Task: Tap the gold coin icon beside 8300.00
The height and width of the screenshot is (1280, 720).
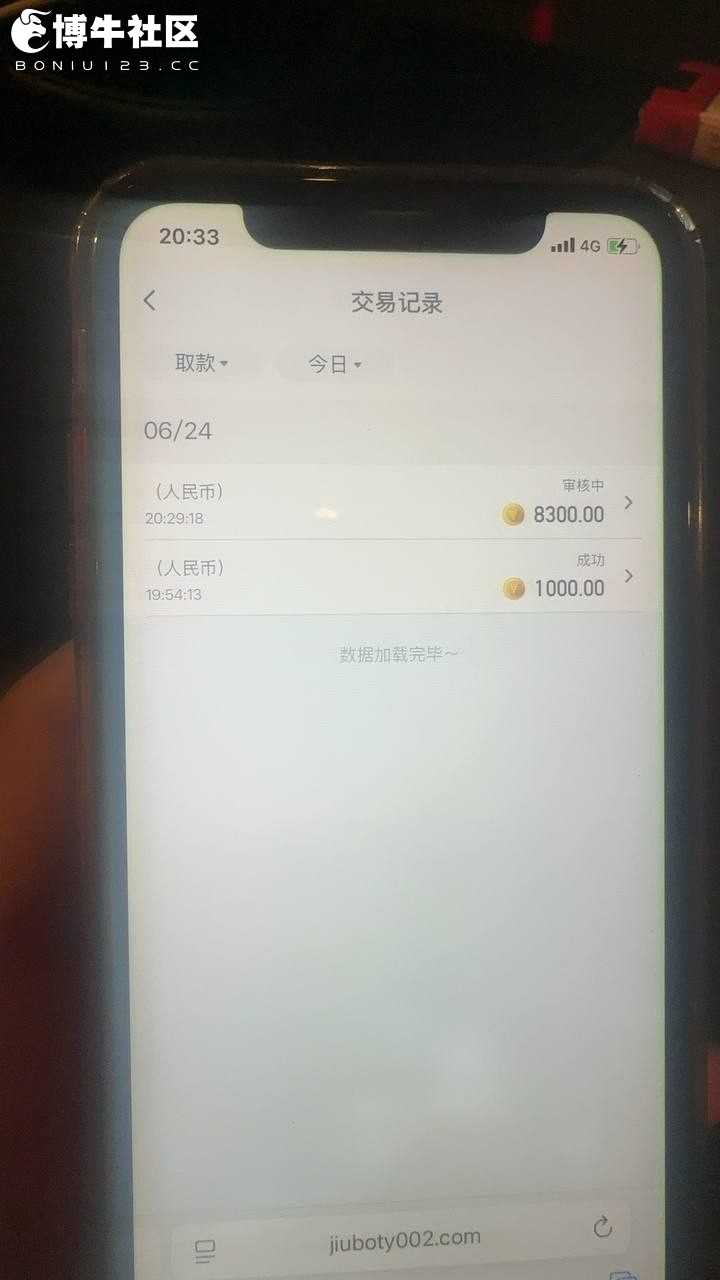Action: pyautogui.click(x=514, y=513)
